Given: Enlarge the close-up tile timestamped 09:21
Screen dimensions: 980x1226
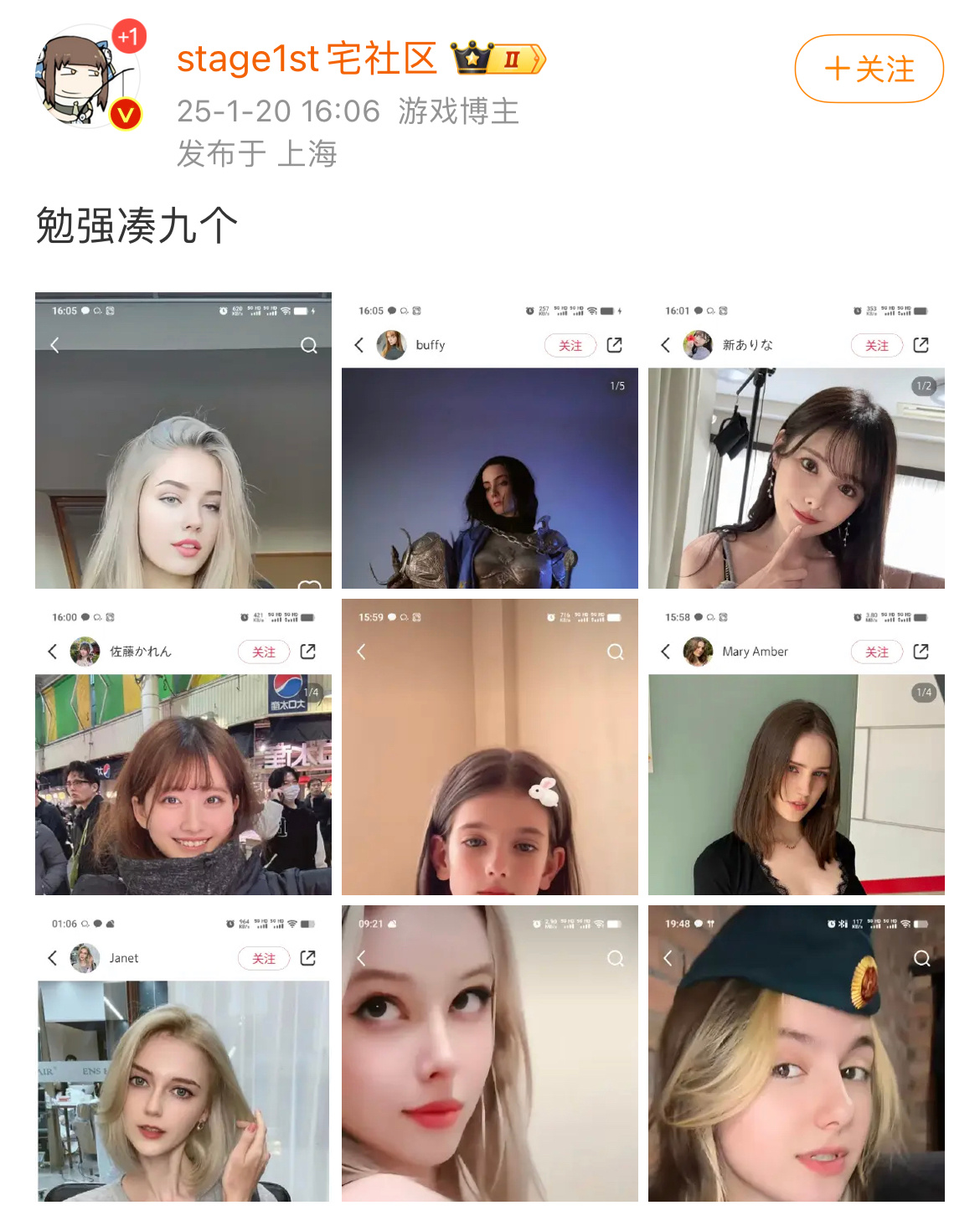Looking at the screenshot, I should click(x=489, y=1053).
